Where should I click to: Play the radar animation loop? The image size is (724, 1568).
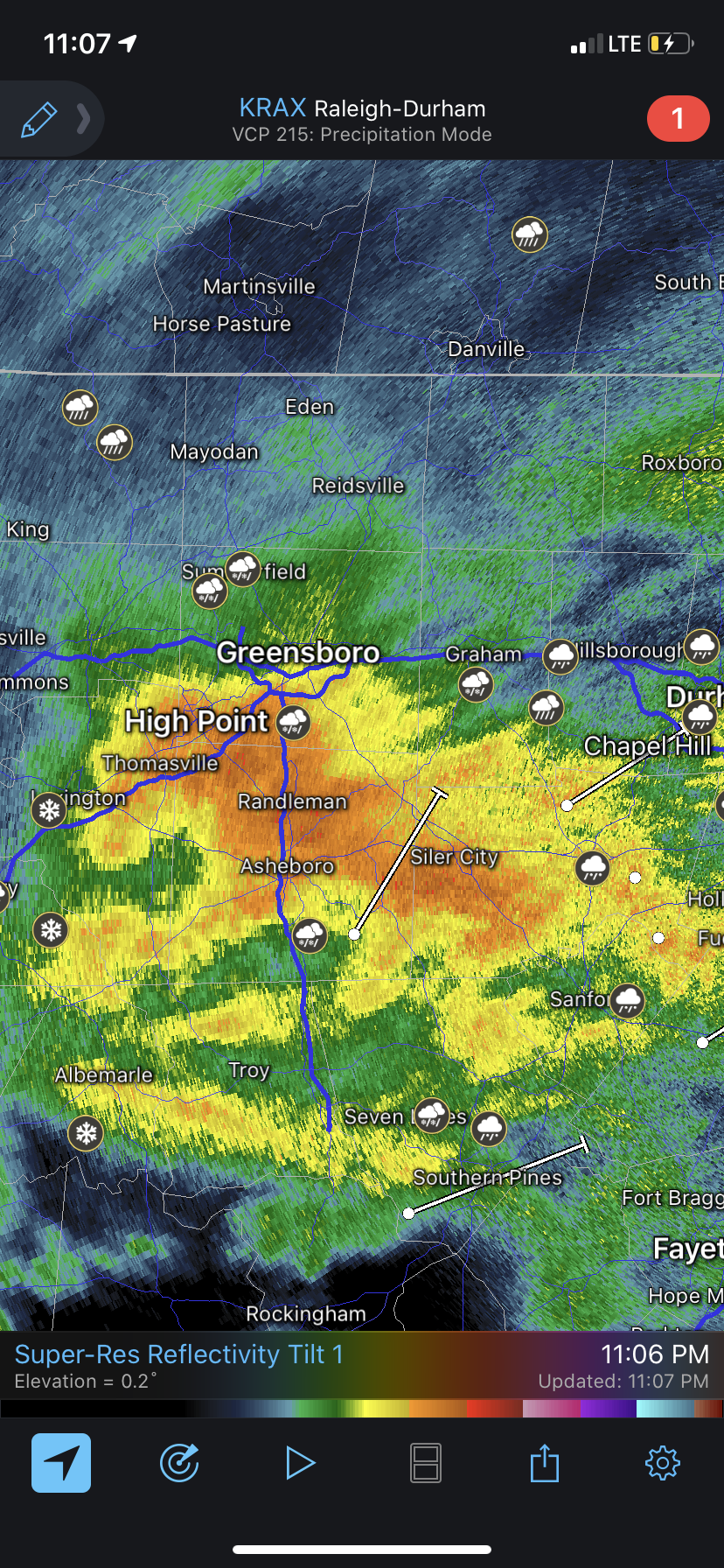click(300, 1462)
